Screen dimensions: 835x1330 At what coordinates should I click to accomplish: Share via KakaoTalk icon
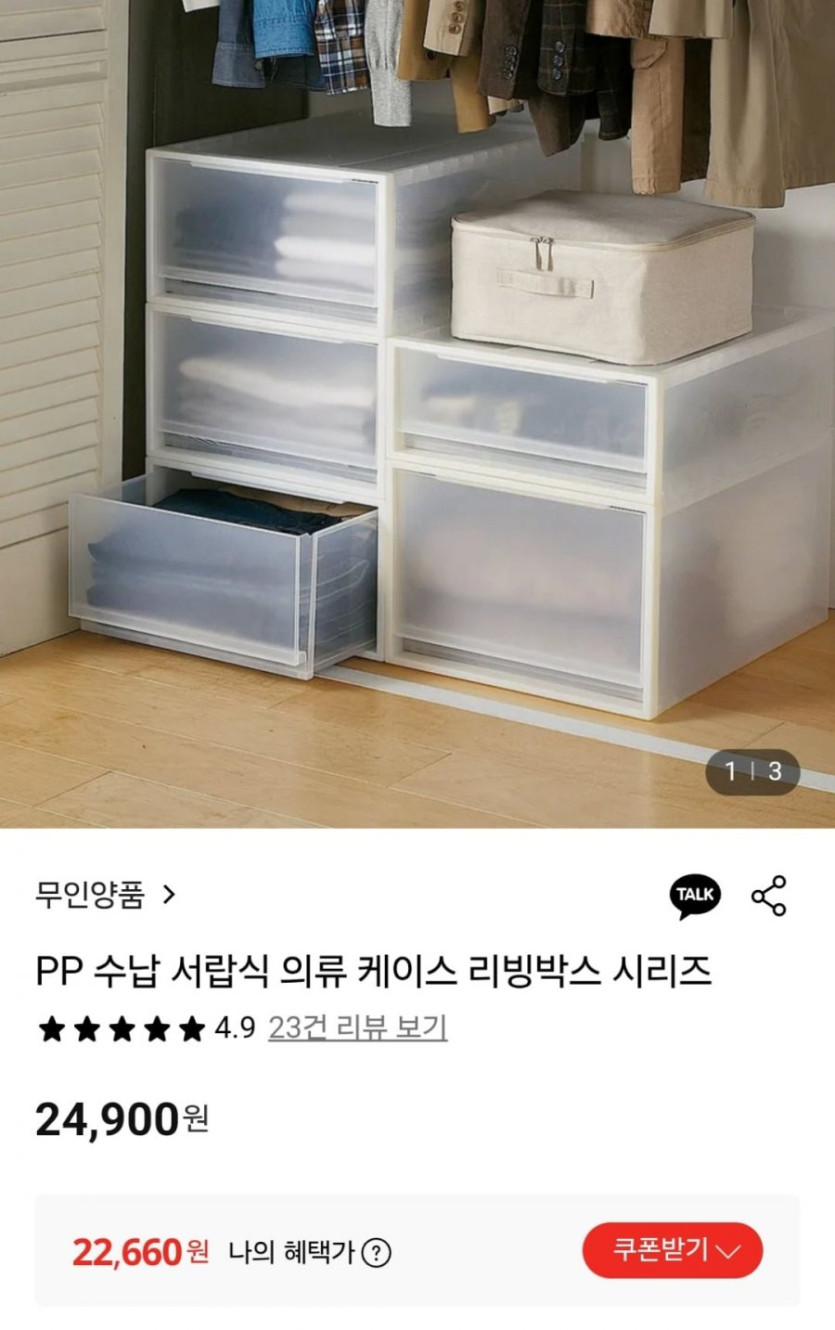pos(694,896)
